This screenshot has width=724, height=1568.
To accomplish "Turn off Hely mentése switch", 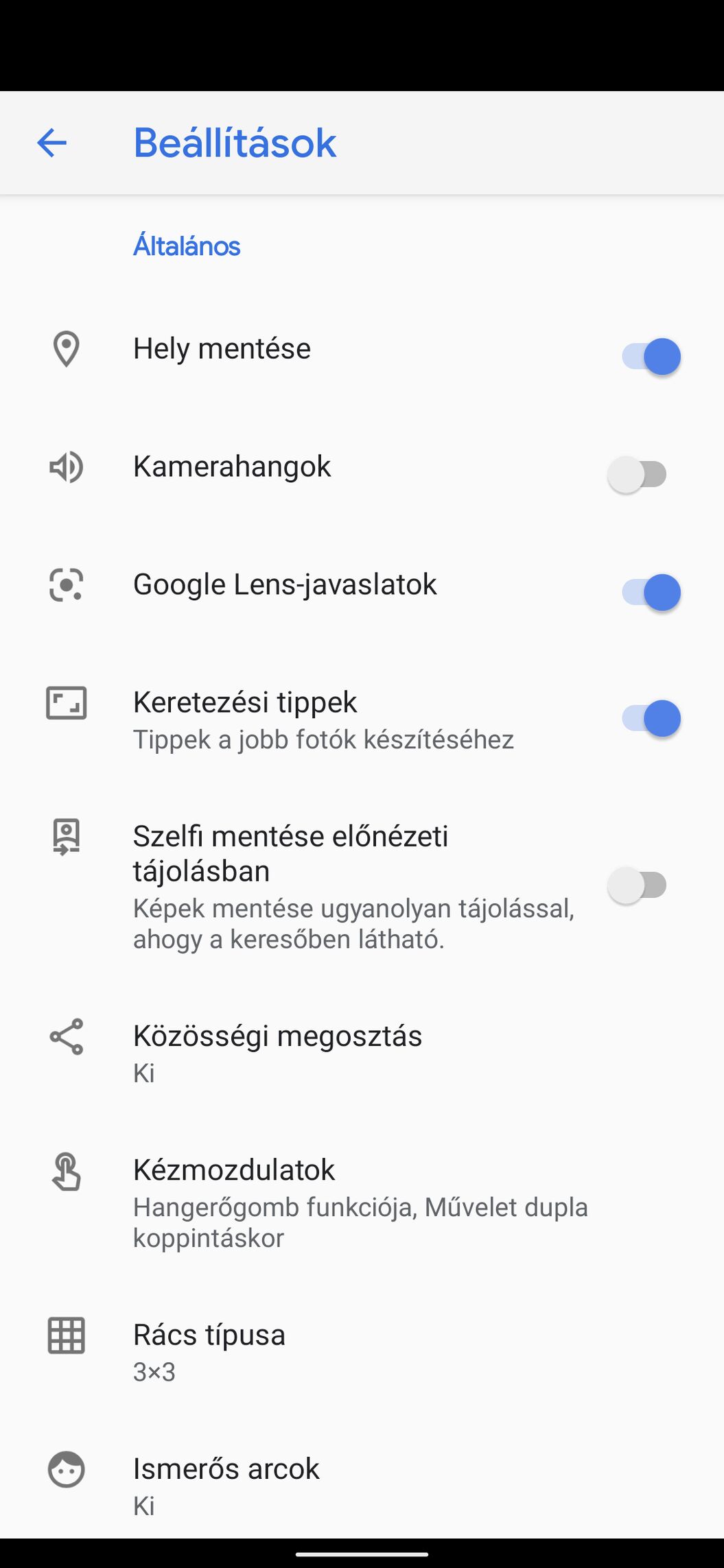I will click(x=650, y=357).
